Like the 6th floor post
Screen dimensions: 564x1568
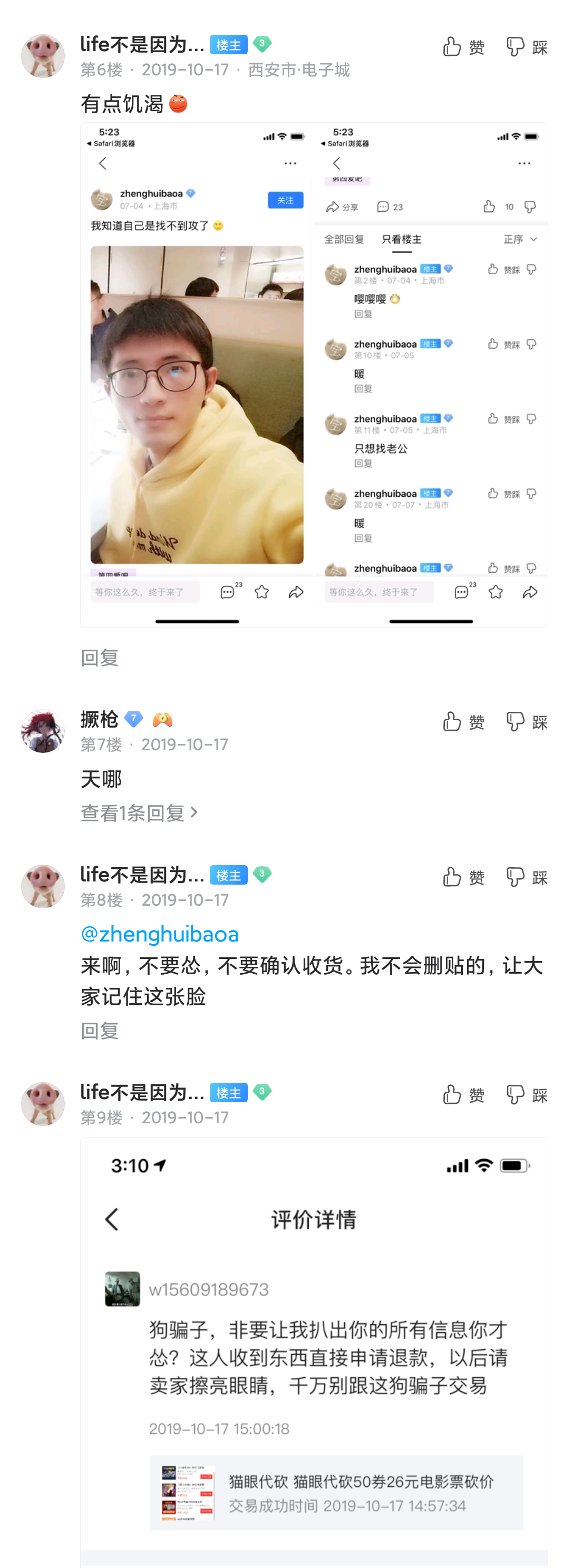463,47
